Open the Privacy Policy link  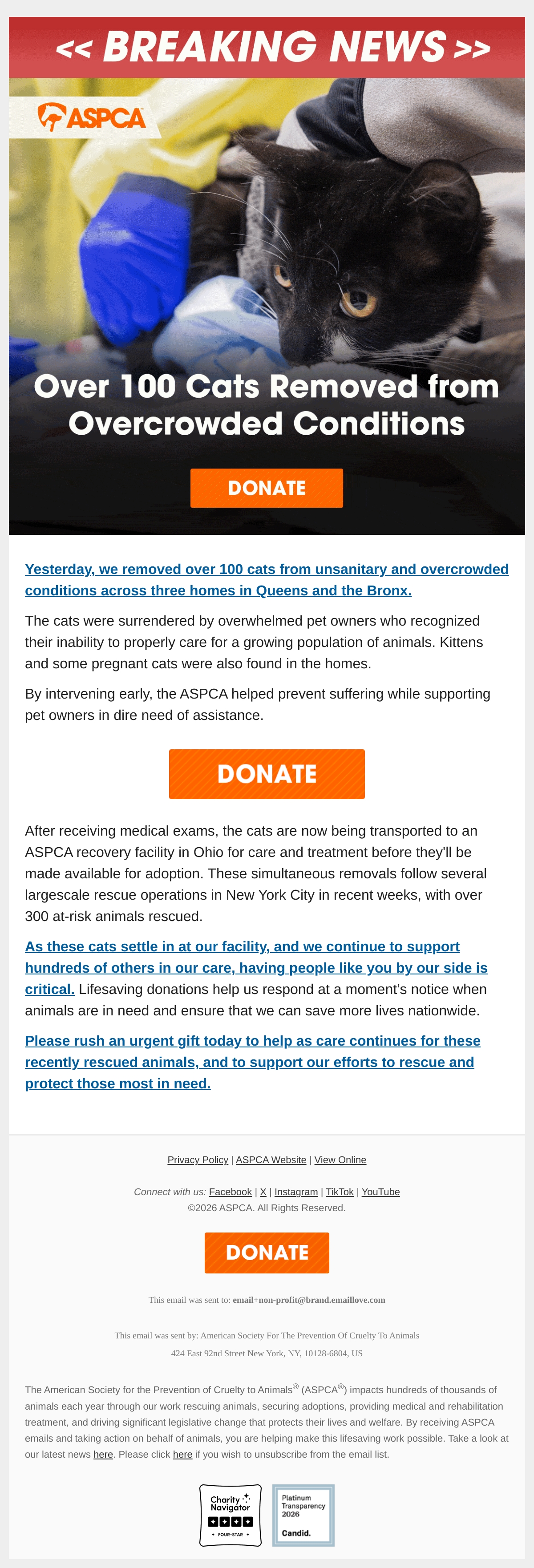tap(198, 1160)
